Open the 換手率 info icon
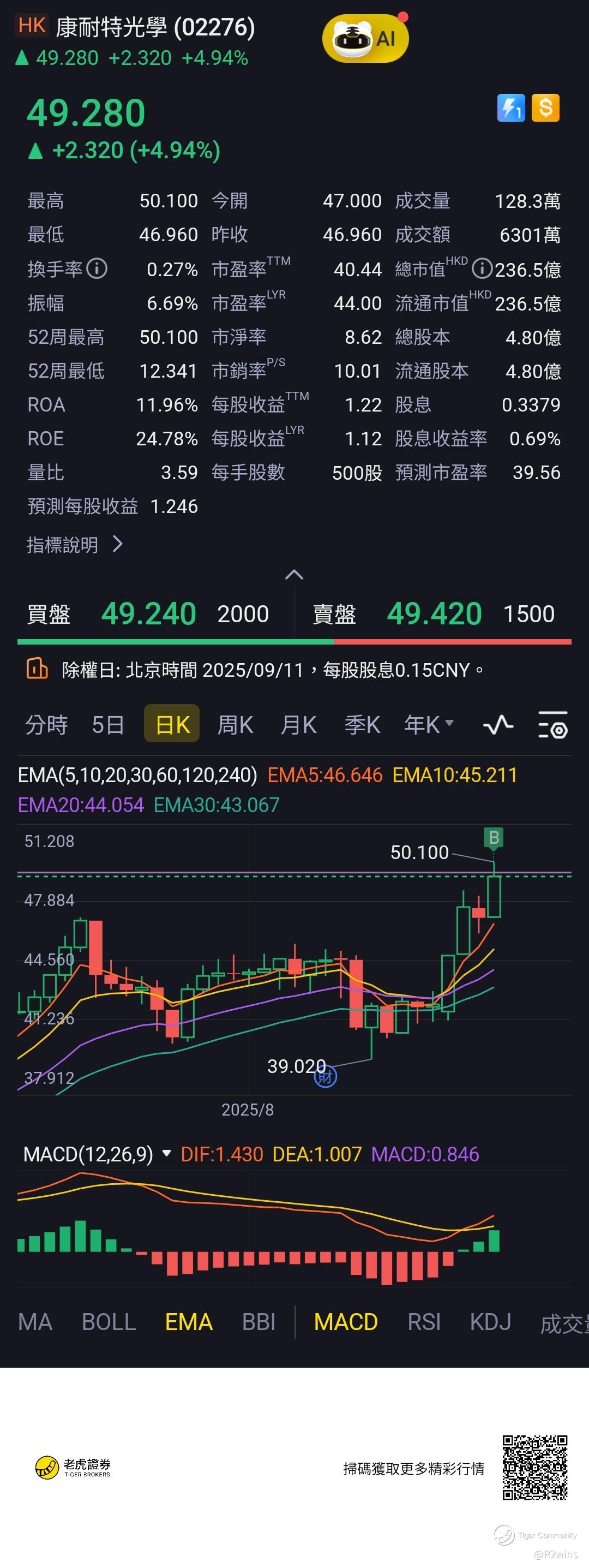The width and height of the screenshot is (589, 1568). tap(97, 269)
